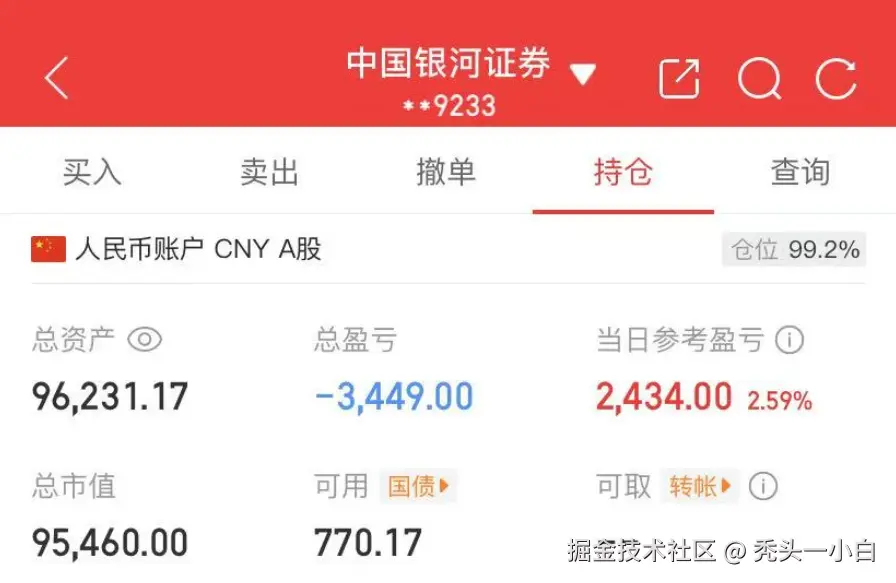Screen dimensions: 896x583
Task: Tap the share icon in the header
Action: pos(679,78)
